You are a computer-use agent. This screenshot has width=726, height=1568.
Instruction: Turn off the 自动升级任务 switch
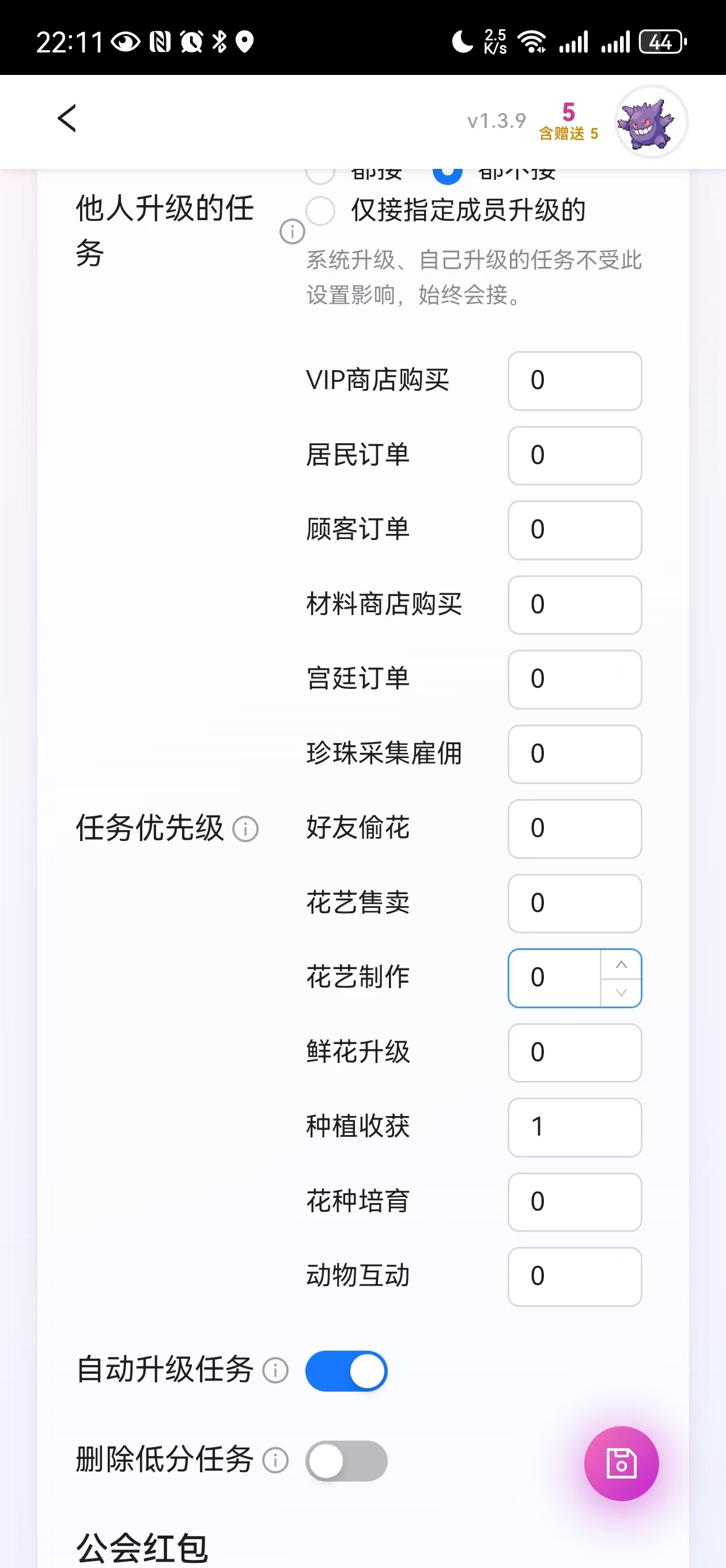pyautogui.click(x=346, y=1371)
